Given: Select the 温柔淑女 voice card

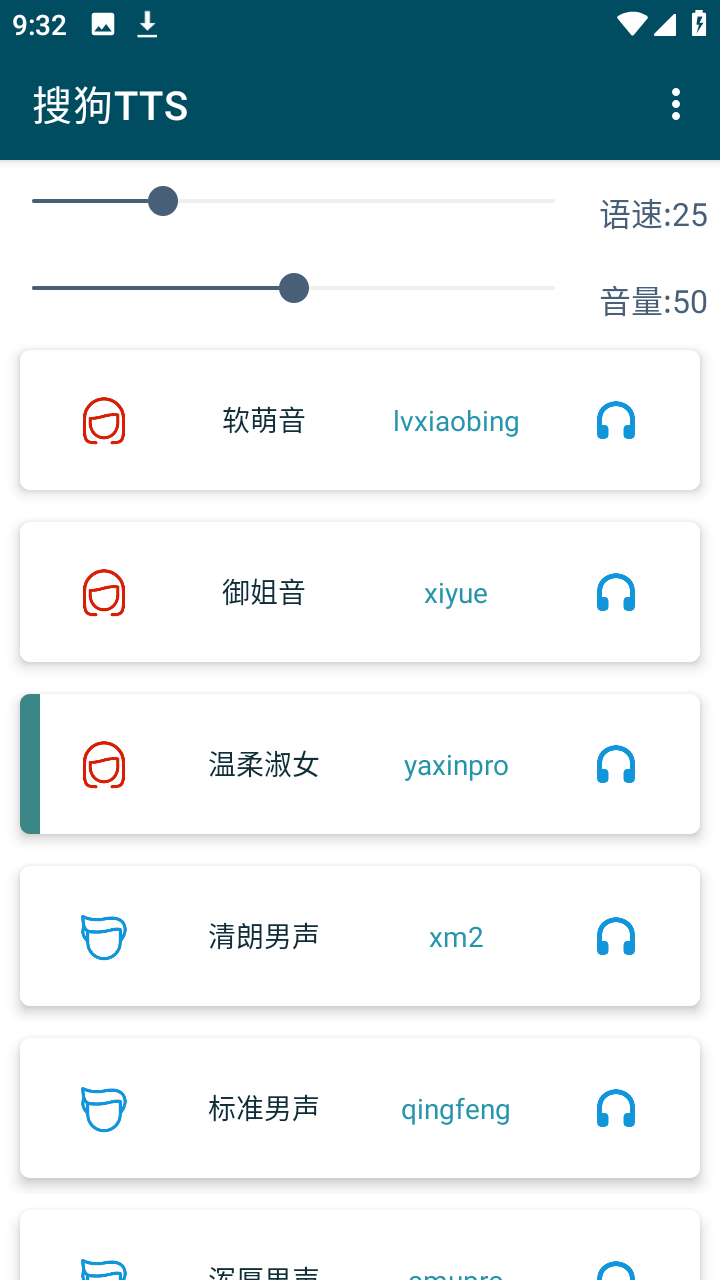Looking at the screenshot, I should coord(264,765).
